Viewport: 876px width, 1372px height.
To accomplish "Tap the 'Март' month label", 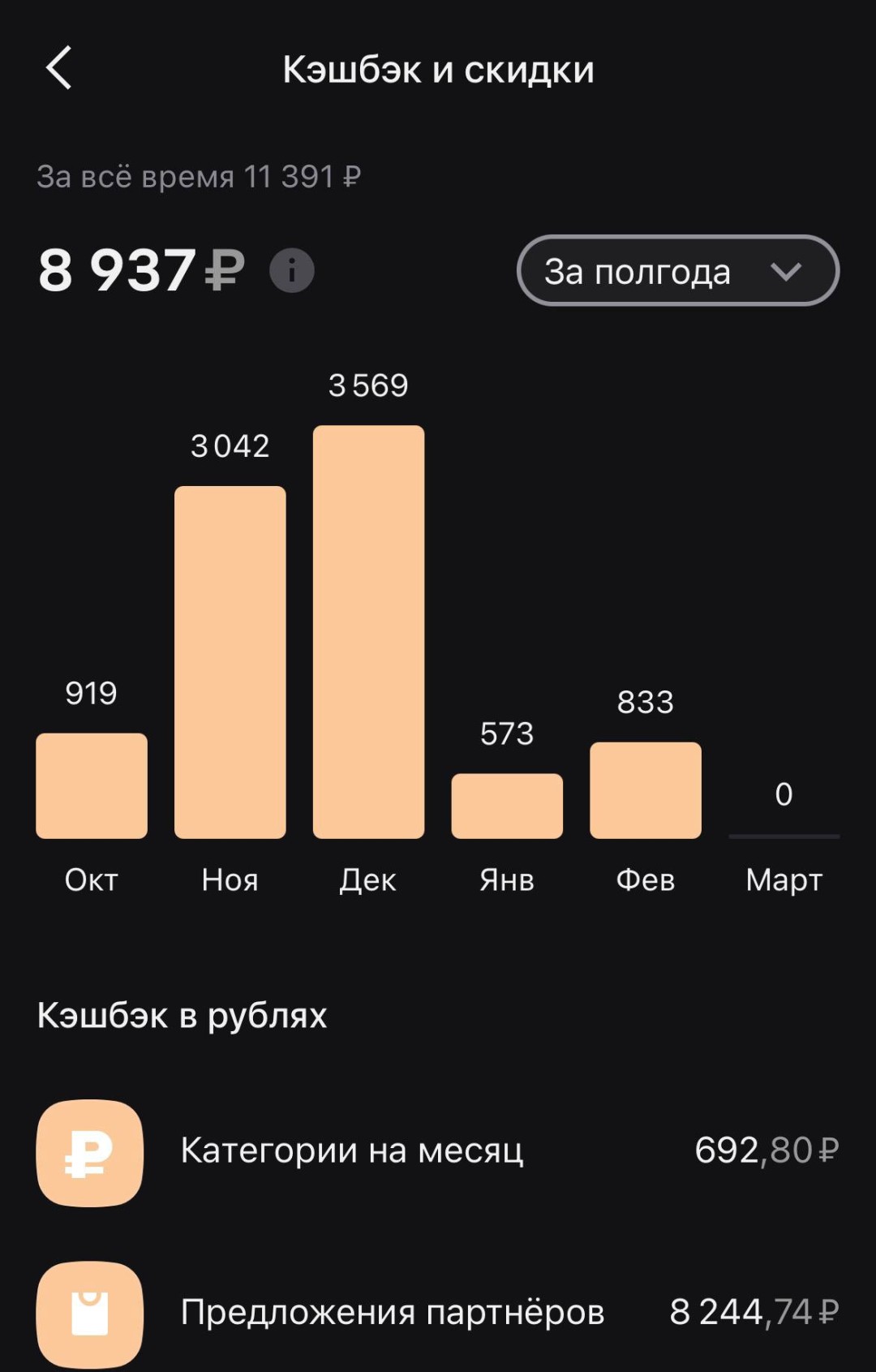I will (783, 880).
